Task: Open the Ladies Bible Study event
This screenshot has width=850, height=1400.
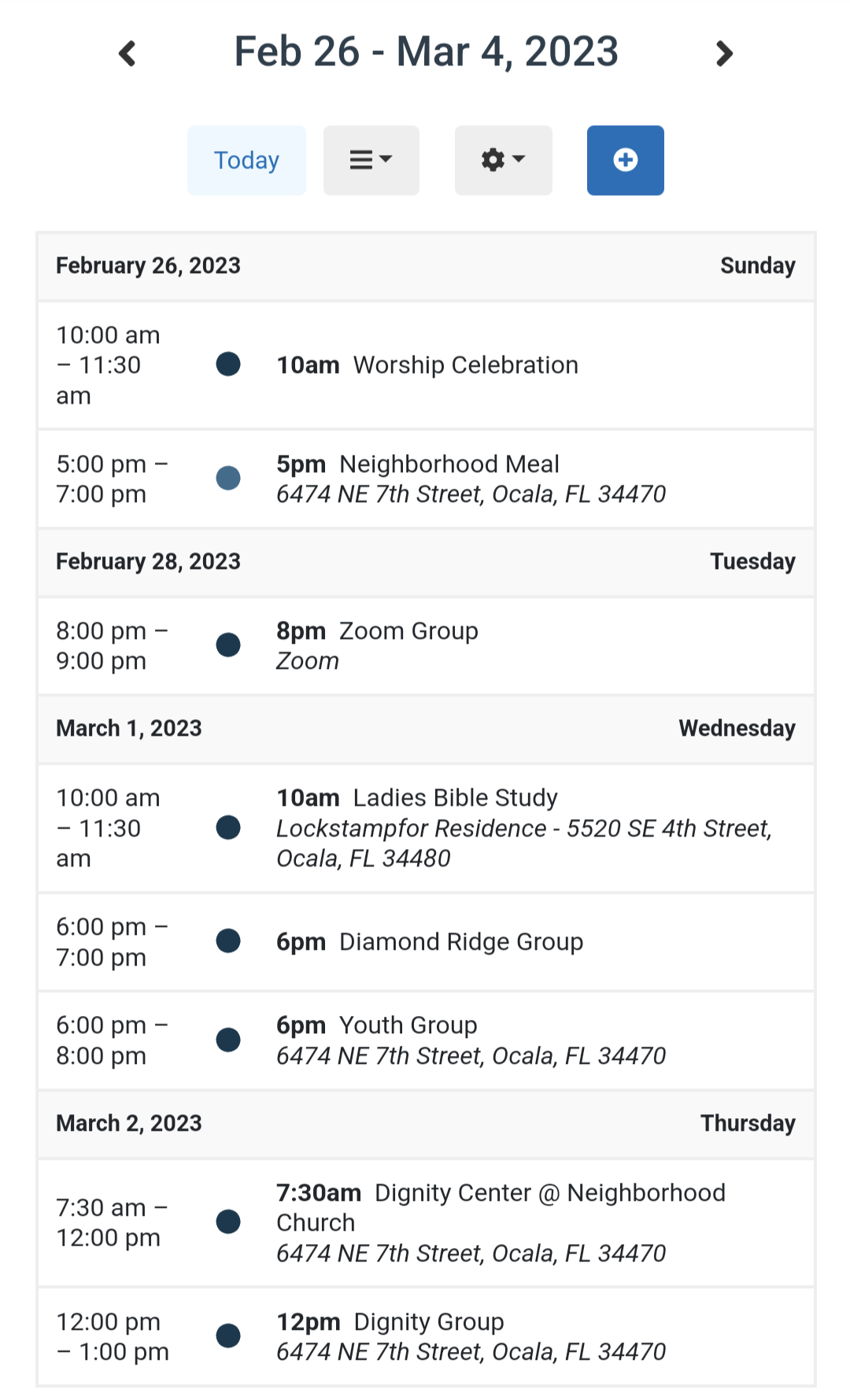Action: (455, 798)
